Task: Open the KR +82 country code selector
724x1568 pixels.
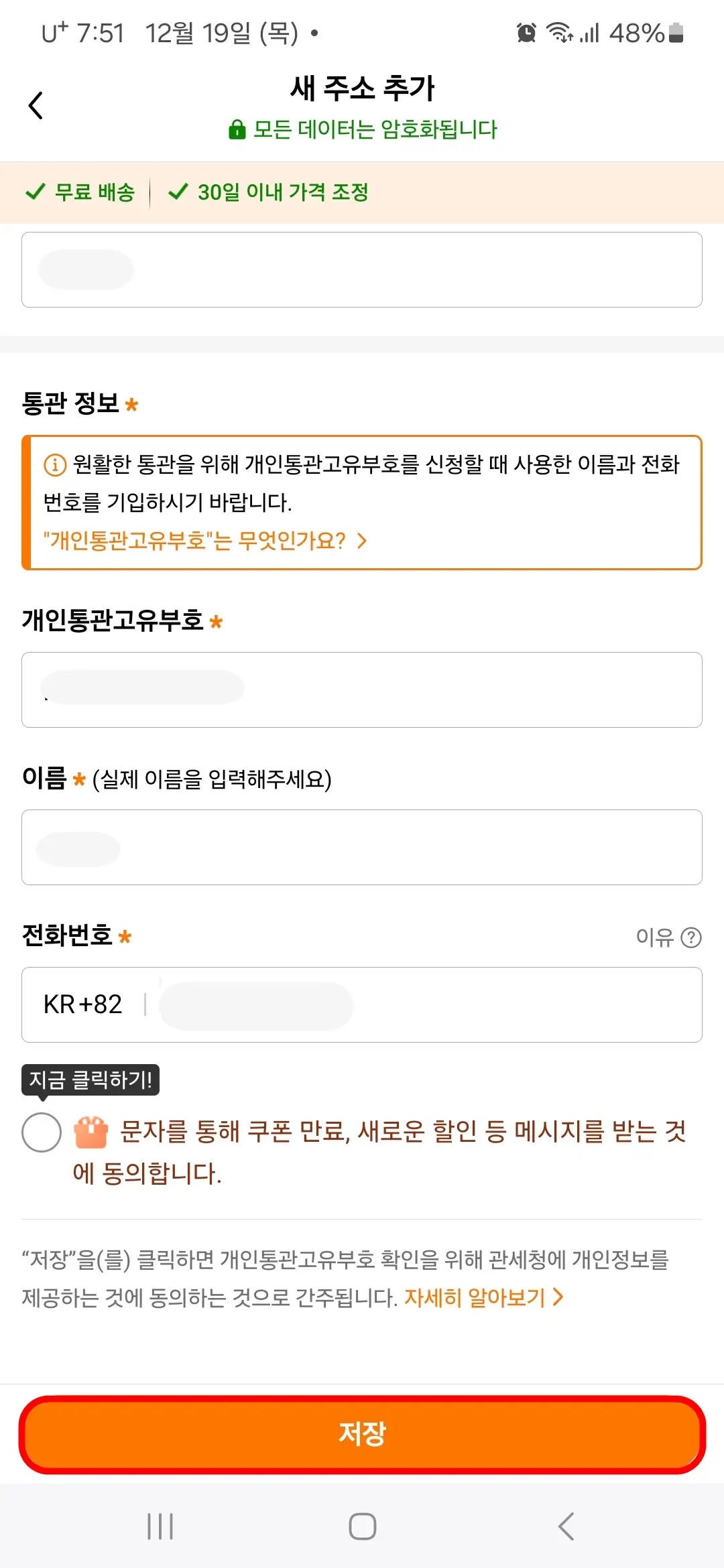Action: (82, 1005)
